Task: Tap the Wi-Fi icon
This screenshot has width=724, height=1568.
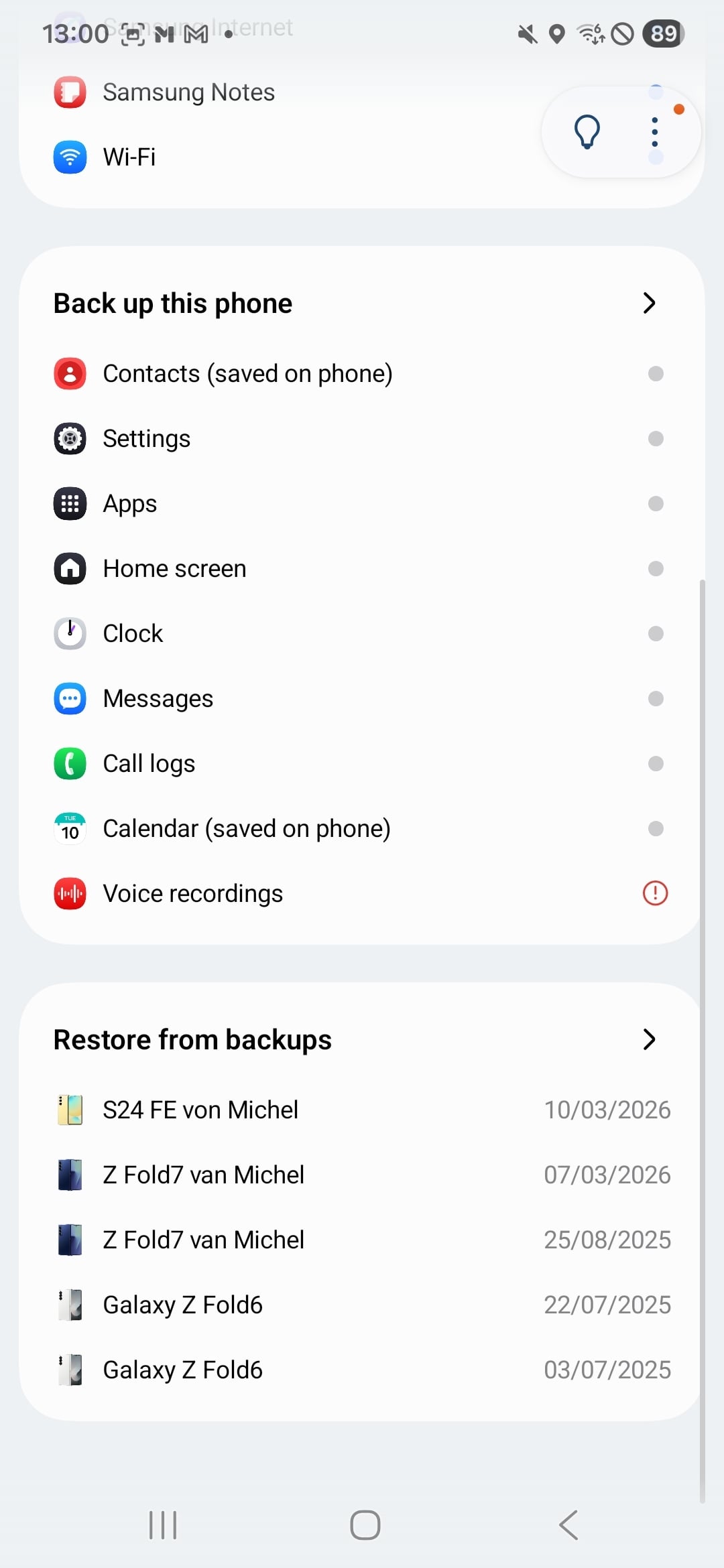Action: tap(69, 157)
